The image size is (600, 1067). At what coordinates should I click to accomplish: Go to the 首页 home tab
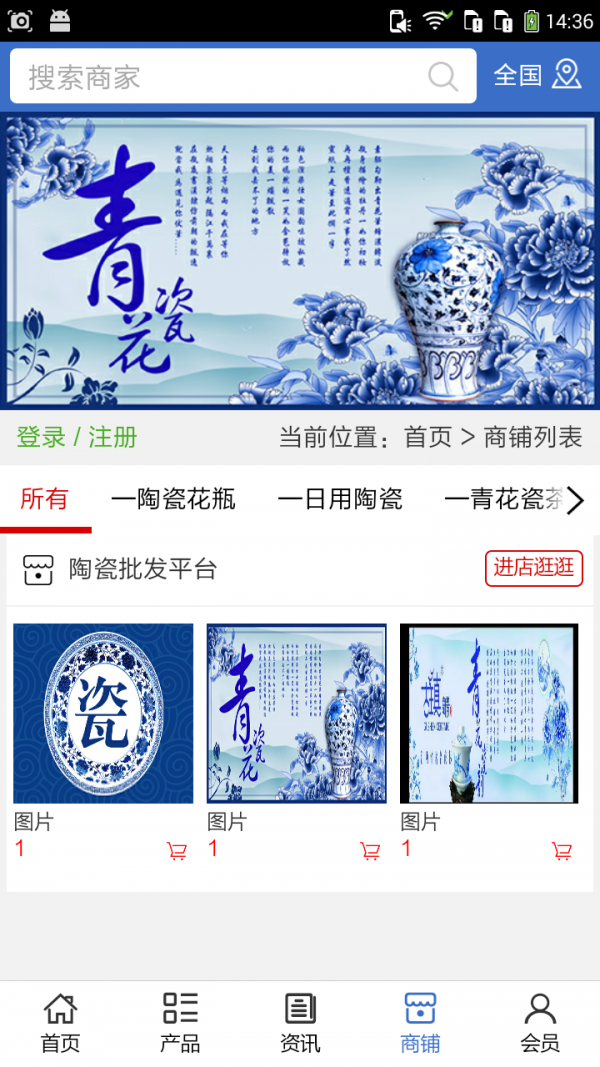(x=60, y=1023)
